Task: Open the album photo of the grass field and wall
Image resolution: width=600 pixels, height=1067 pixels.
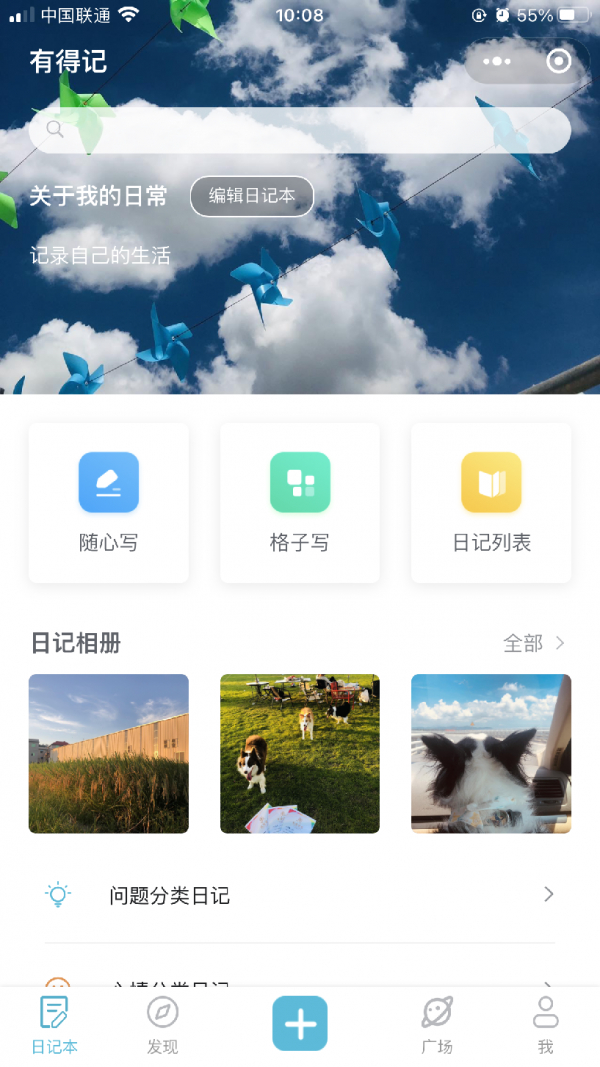Action: 108,753
